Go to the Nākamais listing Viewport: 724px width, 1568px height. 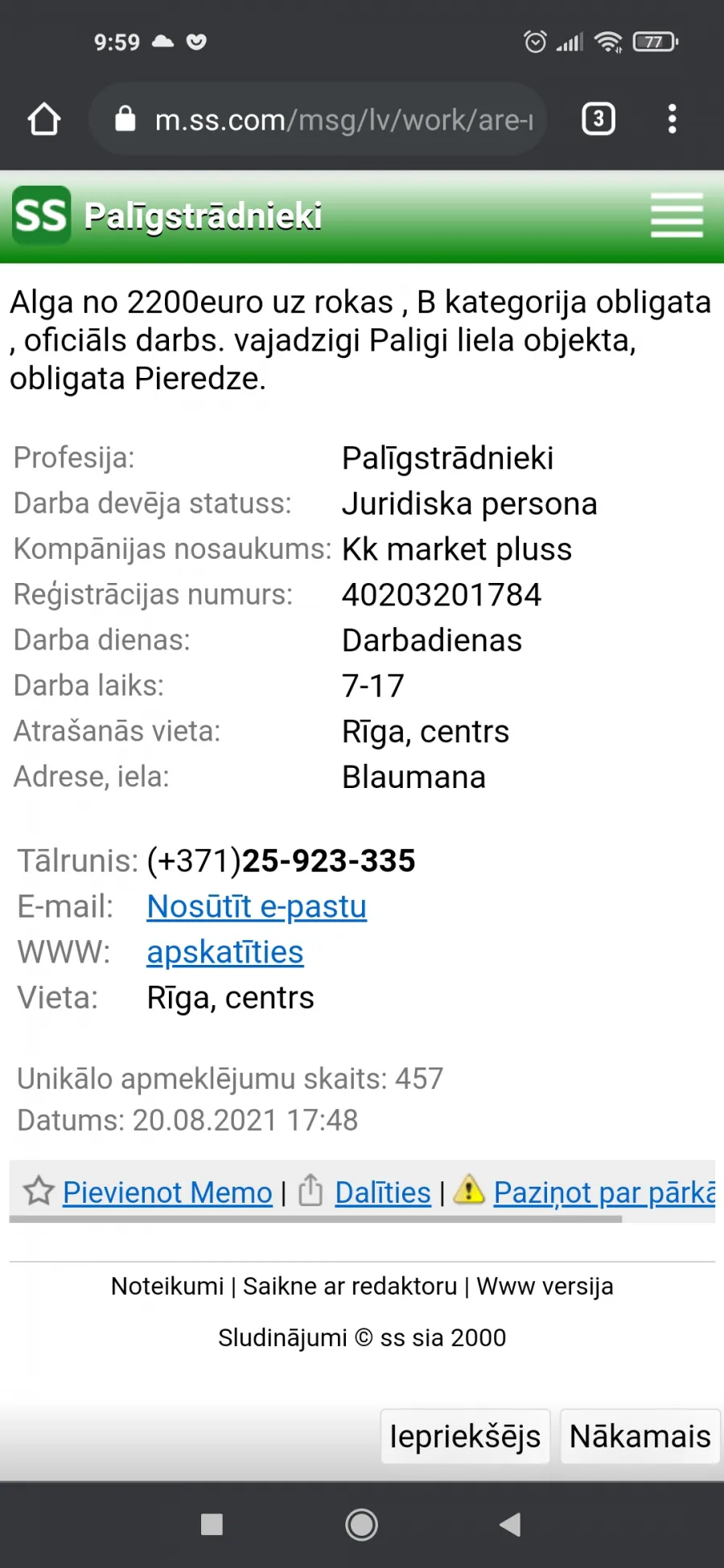pyautogui.click(x=640, y=1436)
